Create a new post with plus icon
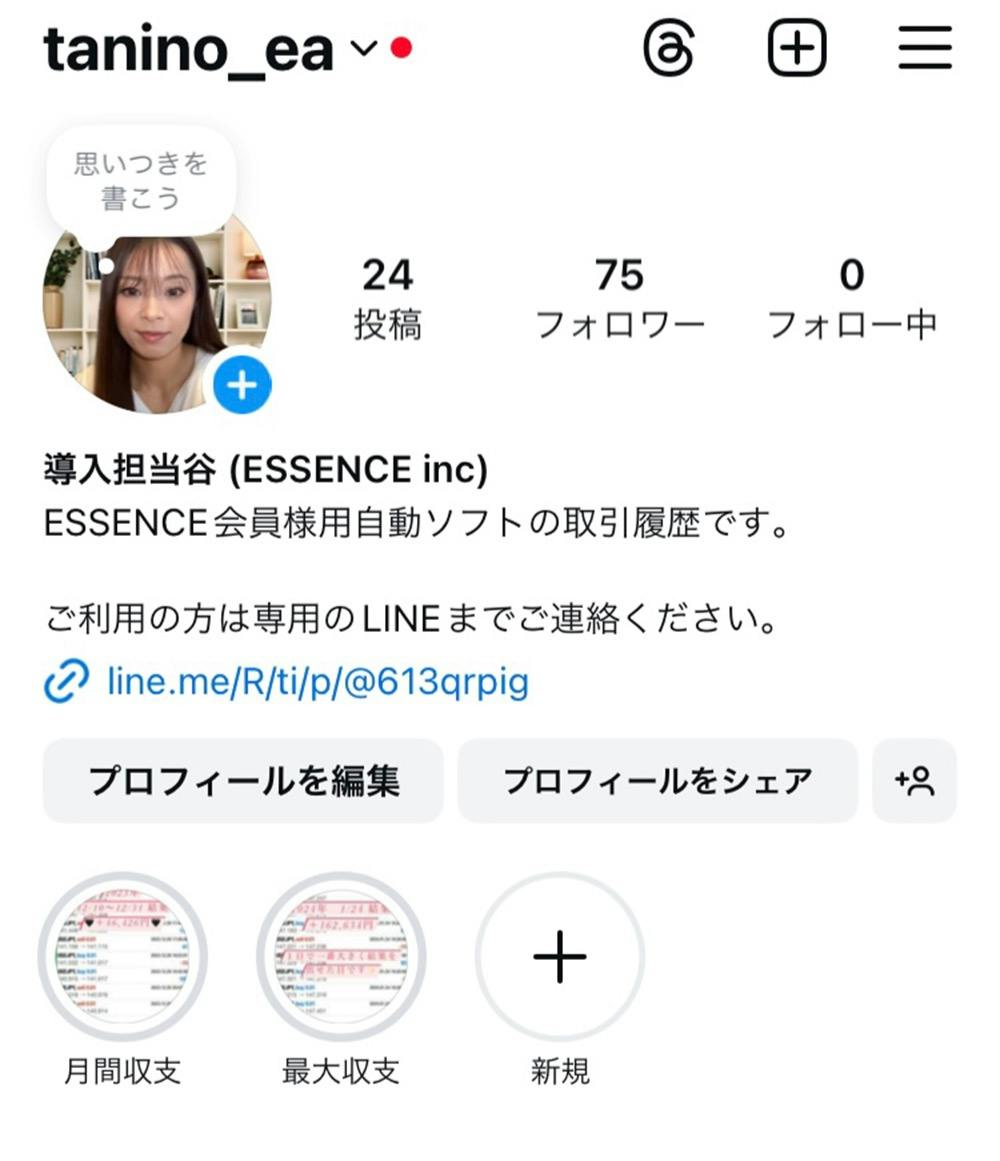The height and width of the screenshot is (1161, 1000). tap(797, 48)
